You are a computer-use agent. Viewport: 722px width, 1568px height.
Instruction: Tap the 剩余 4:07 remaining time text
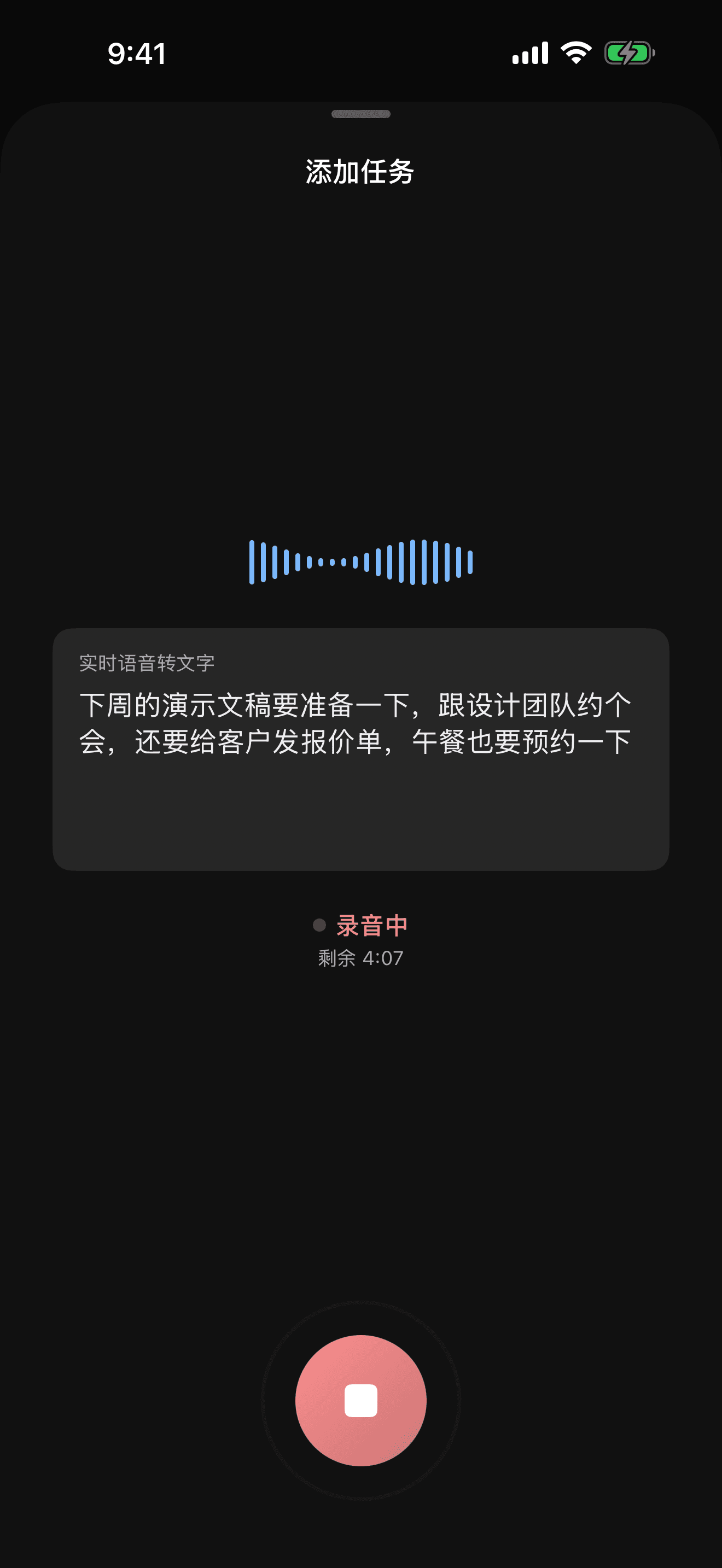pyautogui.click(x=360, y=958)
